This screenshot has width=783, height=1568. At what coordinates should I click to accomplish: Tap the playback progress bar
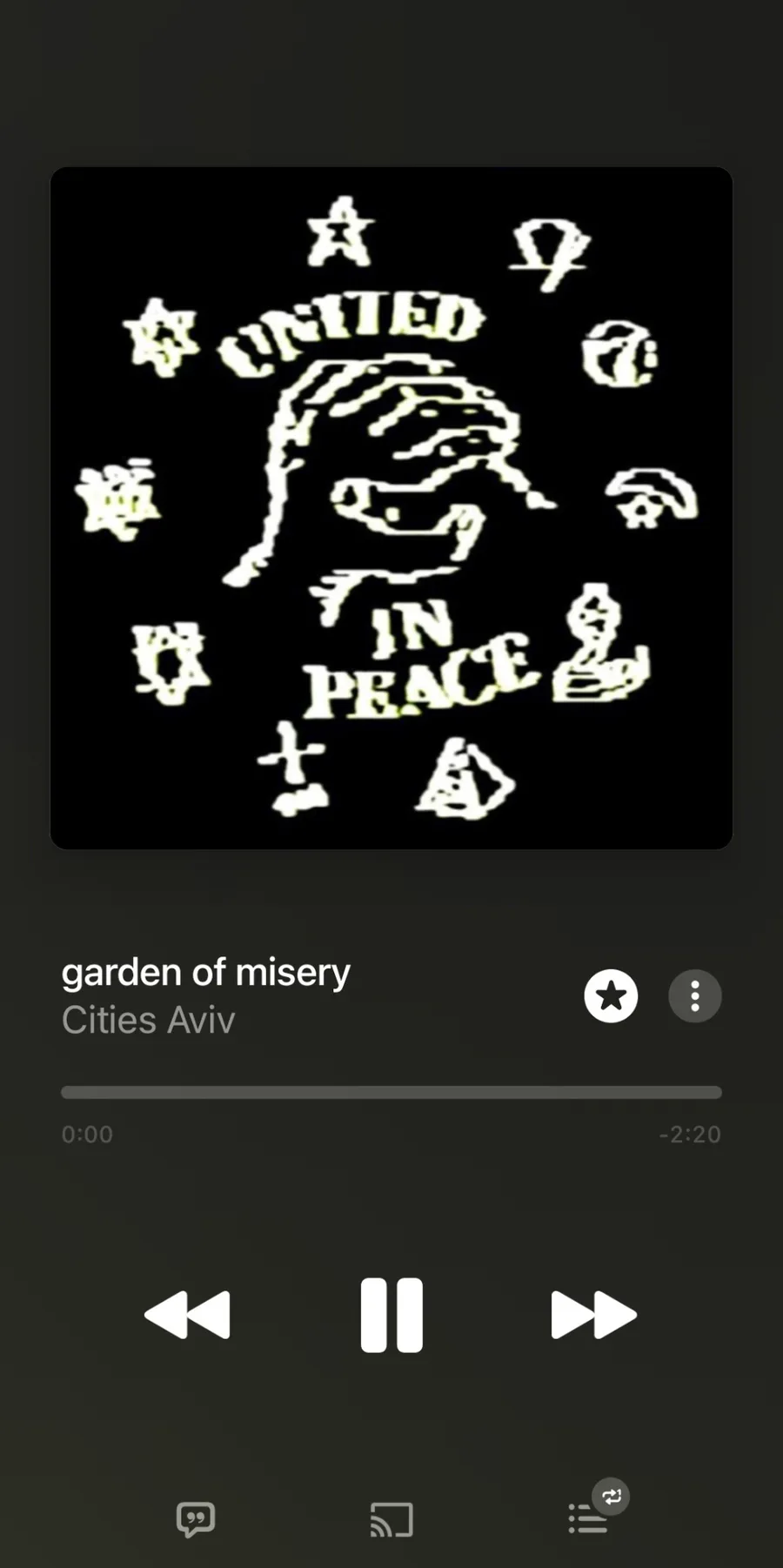click(x=391, y=1092)
